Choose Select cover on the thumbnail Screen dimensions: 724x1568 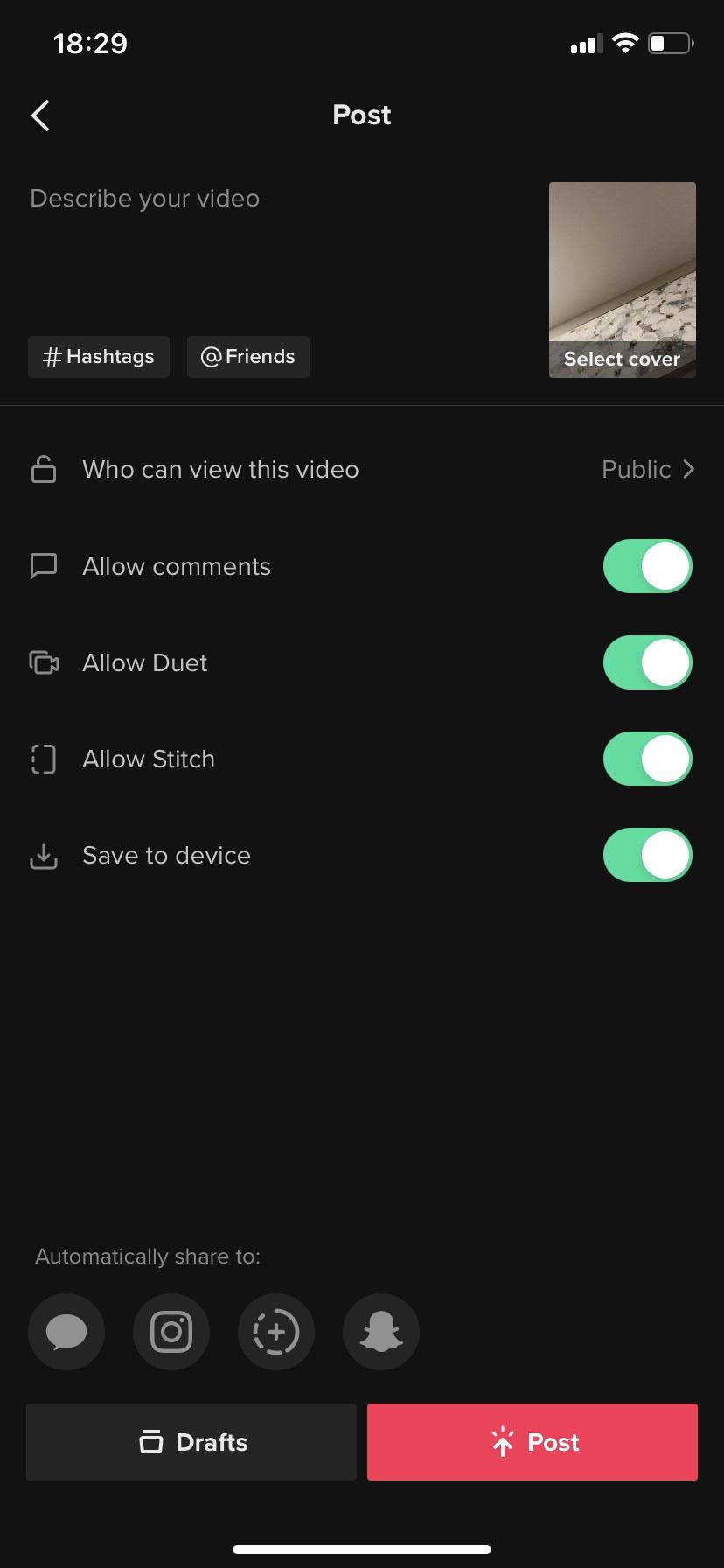[621, 359]
